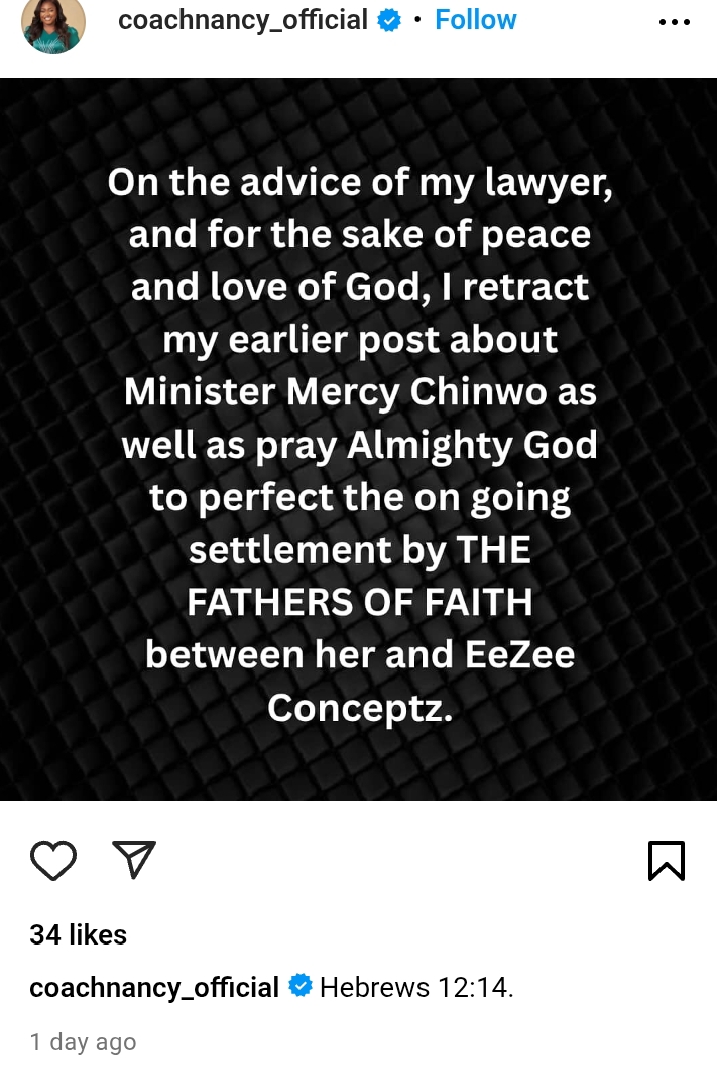Open coachnancy_official profile from the header
The height and width of the screenshot is (1085, 717).
pos(243,20)
